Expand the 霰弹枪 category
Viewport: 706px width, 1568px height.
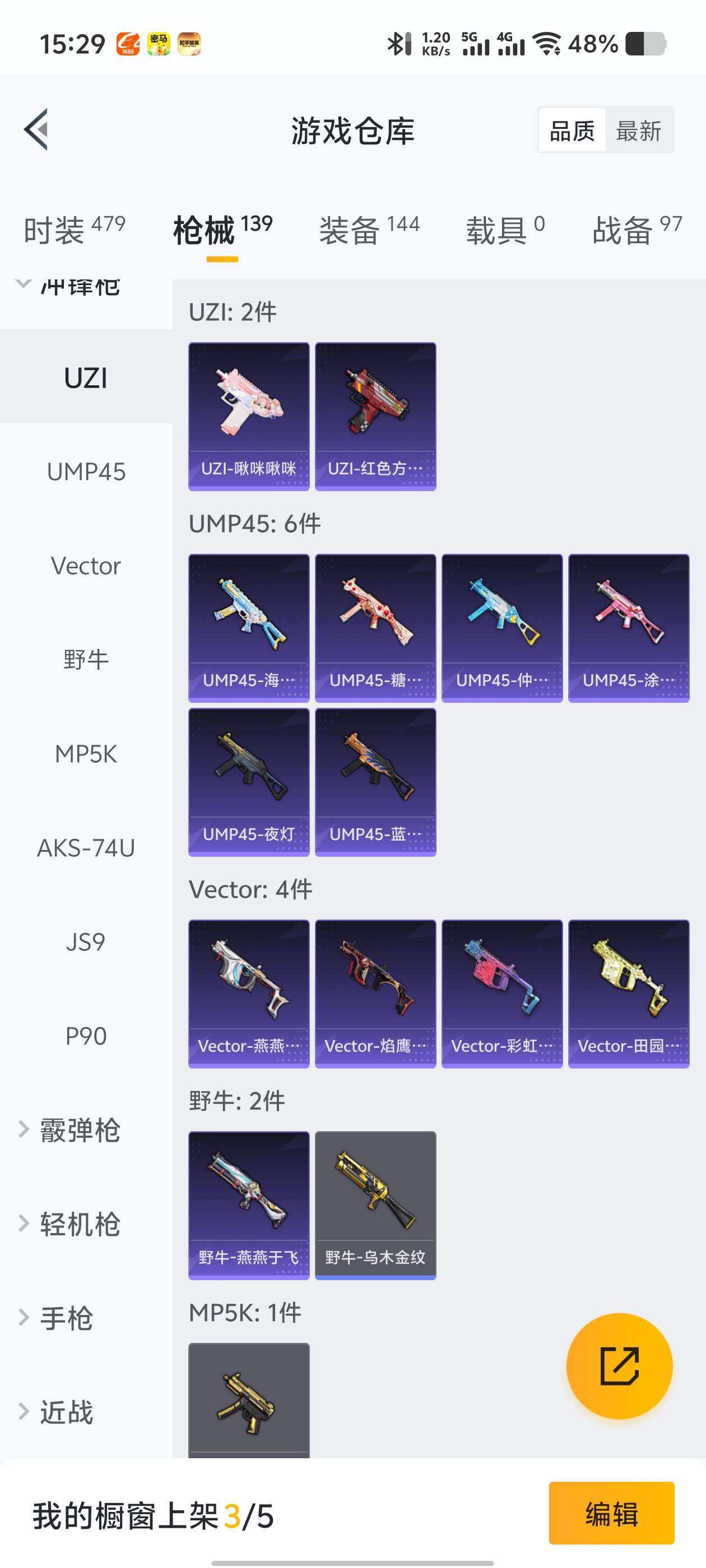click(x=79, y=1130)
